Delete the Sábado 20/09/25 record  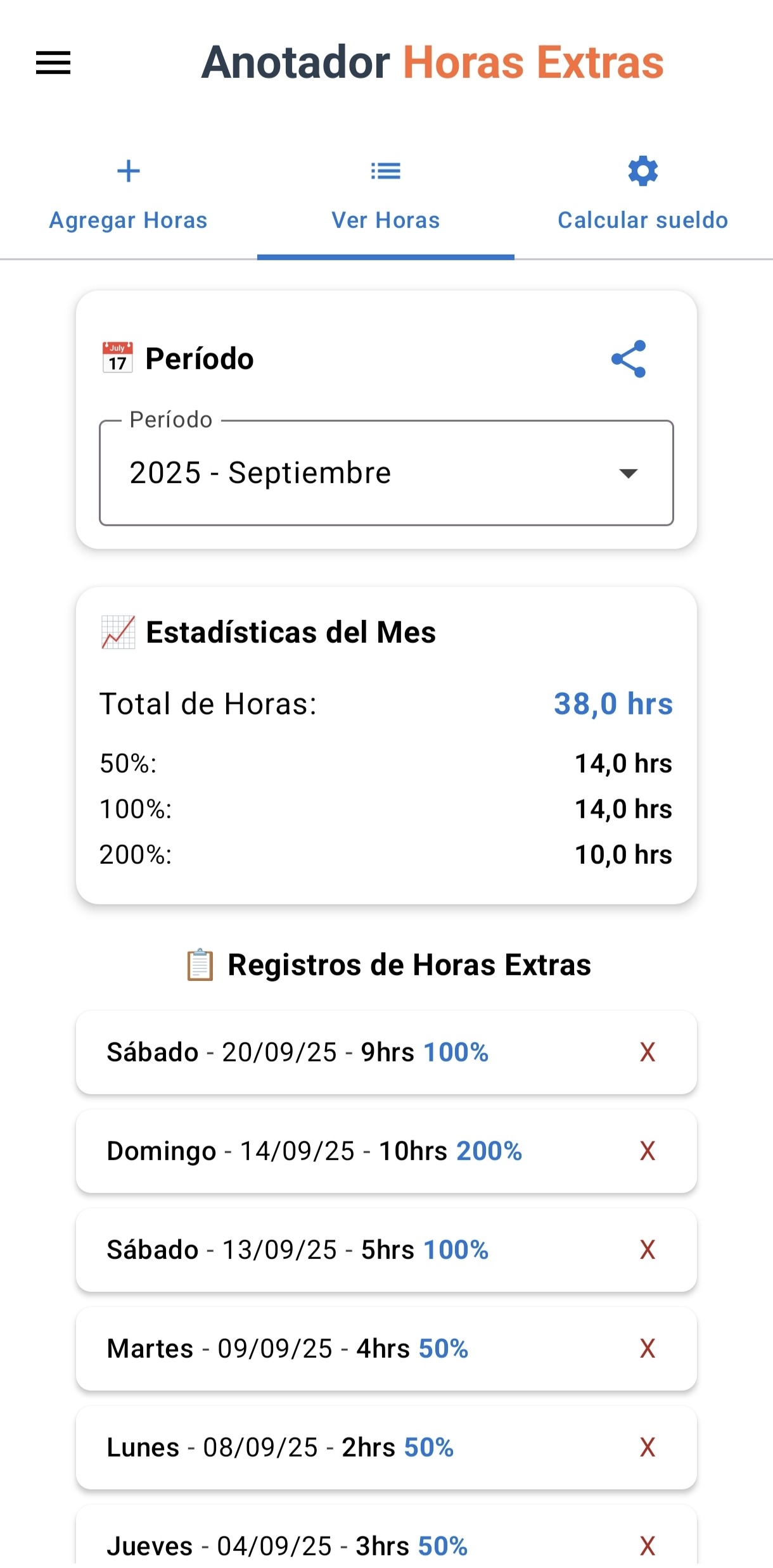point(648,1052)
